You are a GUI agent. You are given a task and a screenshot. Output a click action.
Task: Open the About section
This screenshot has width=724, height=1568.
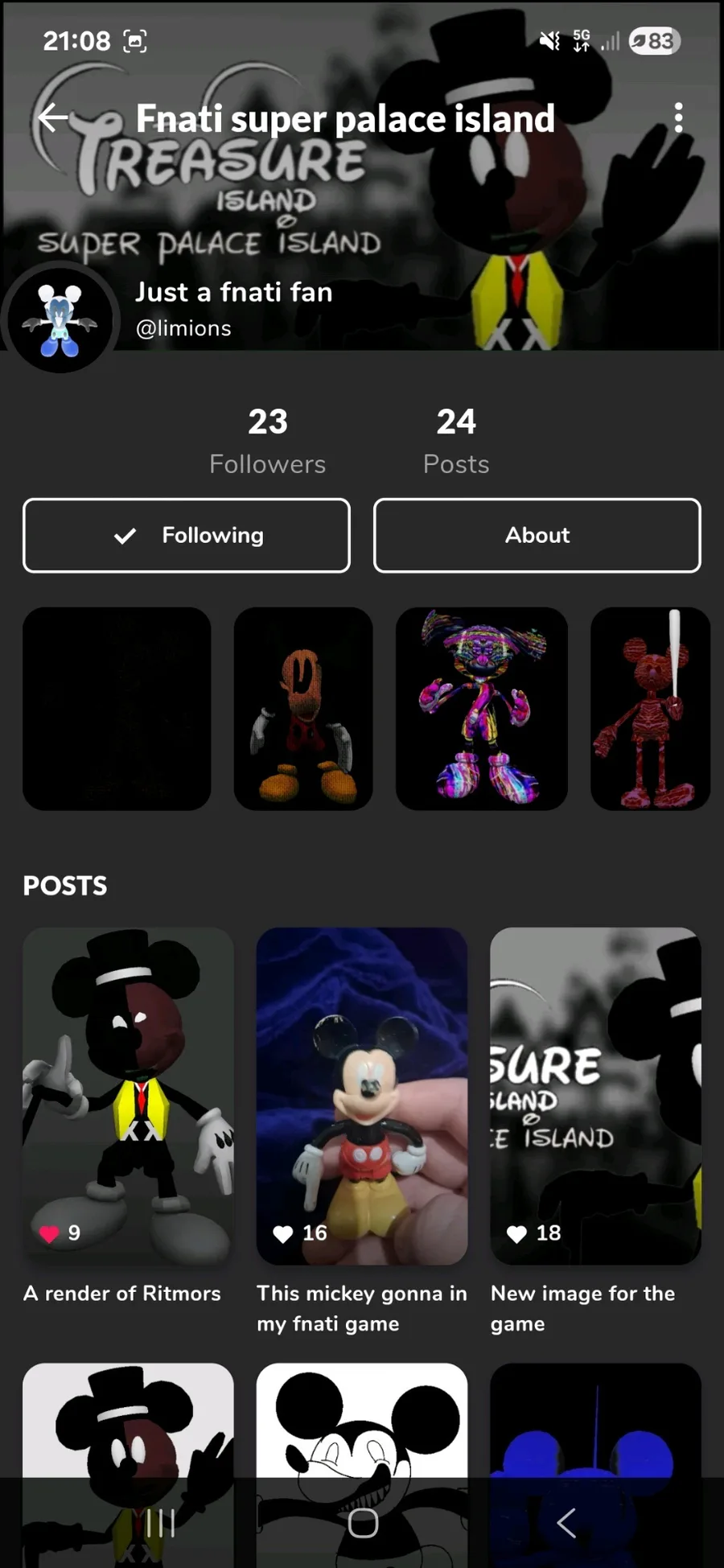click(537, 535)
